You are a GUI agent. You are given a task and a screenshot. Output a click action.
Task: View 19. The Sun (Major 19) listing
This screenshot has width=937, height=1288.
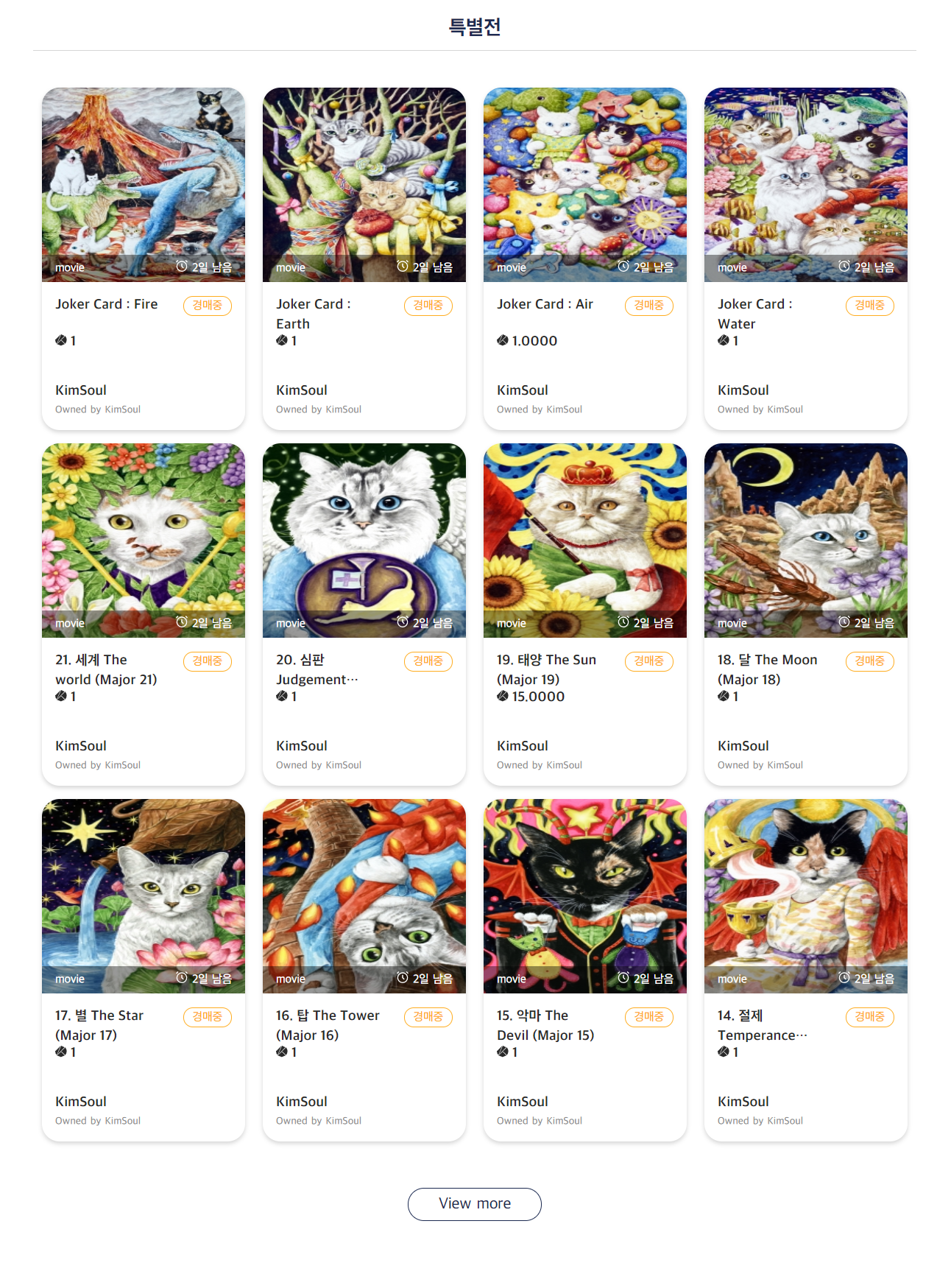tap(585, 540)
